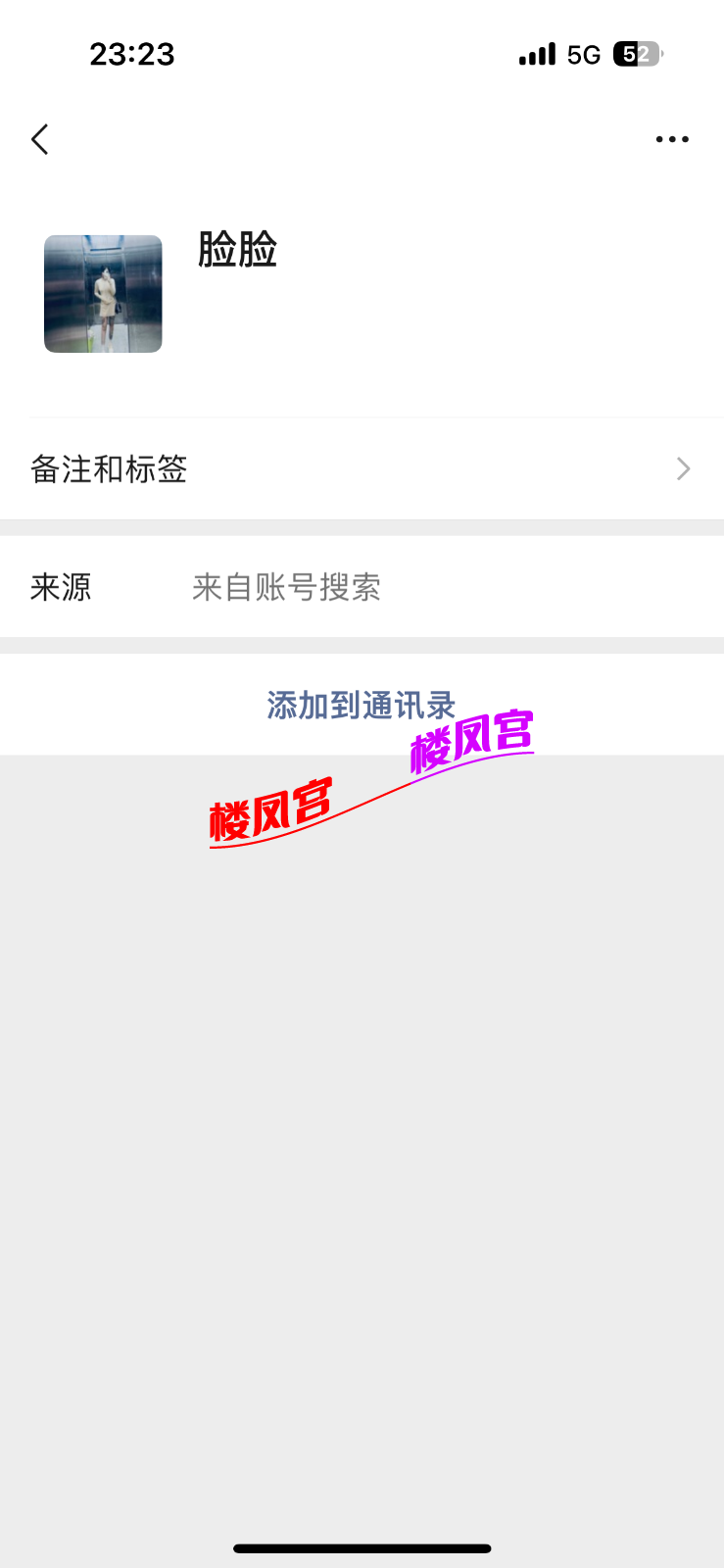This screenshot has width=724, height=1568.
Task: Expand the 备注和标签 chevron
Action: [x=683, y=468]
